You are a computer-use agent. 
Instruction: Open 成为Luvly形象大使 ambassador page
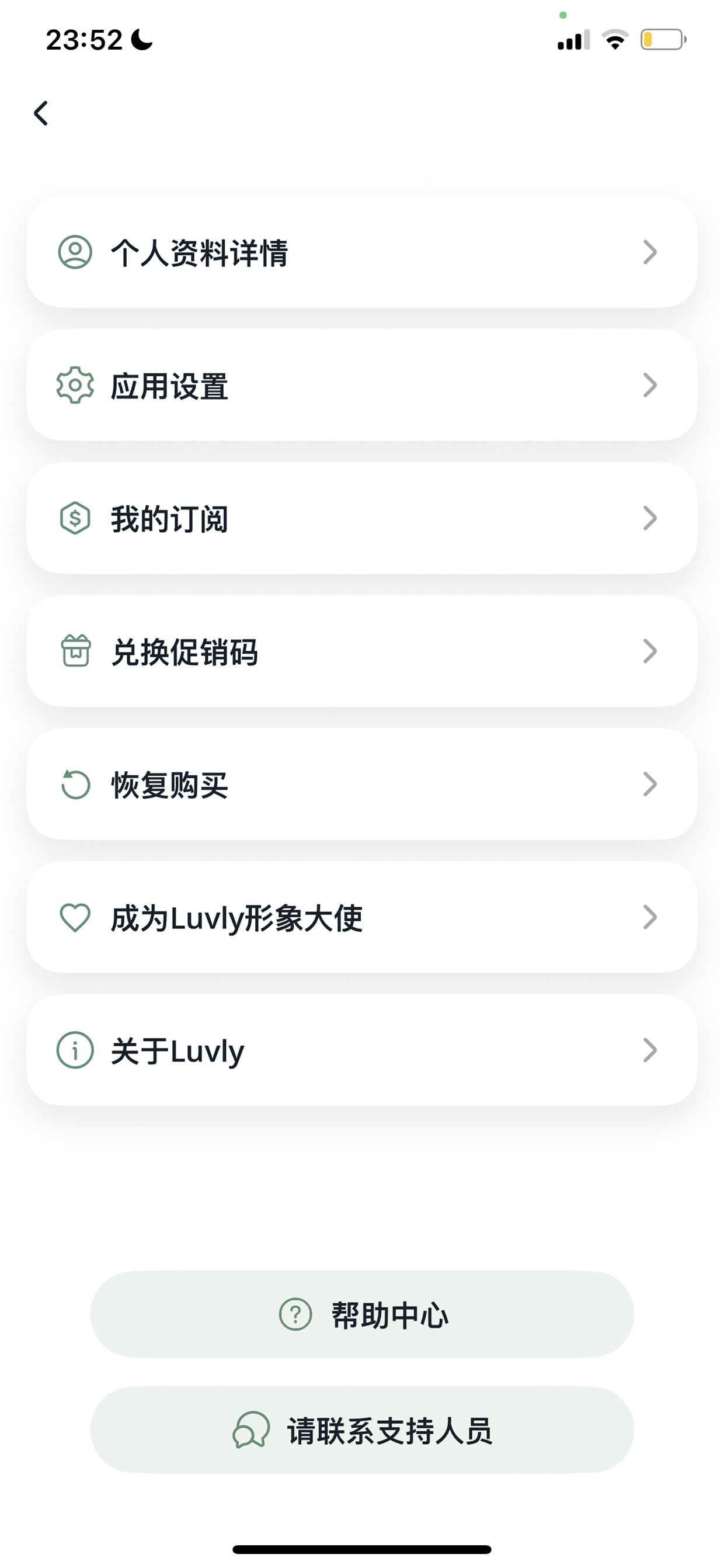click(x=362, y=917)
